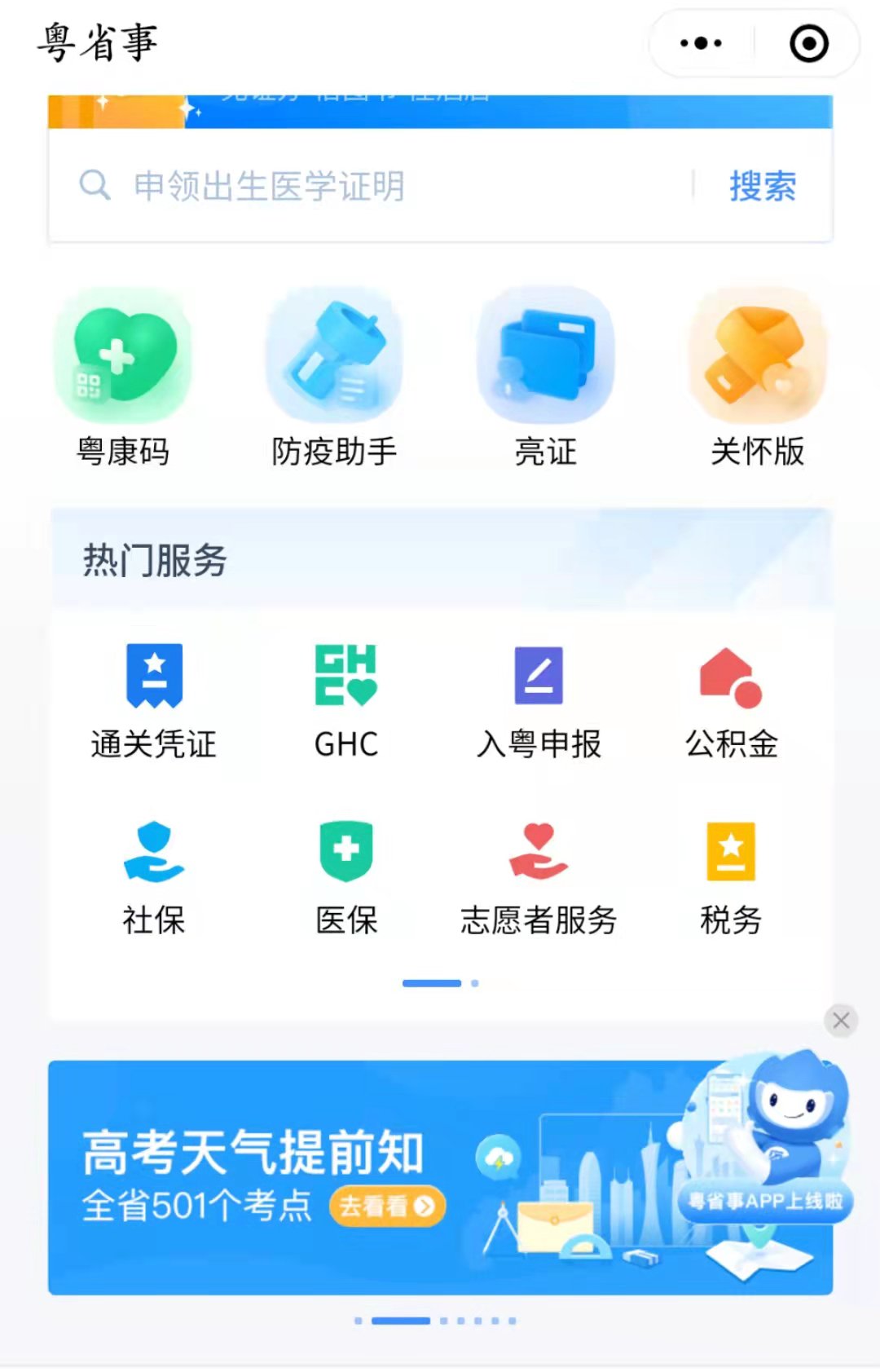Dismiss the 粤省事APP上线啦 floating mascot
This screenshot has height=1372, width=880.
click(841, 1021)
